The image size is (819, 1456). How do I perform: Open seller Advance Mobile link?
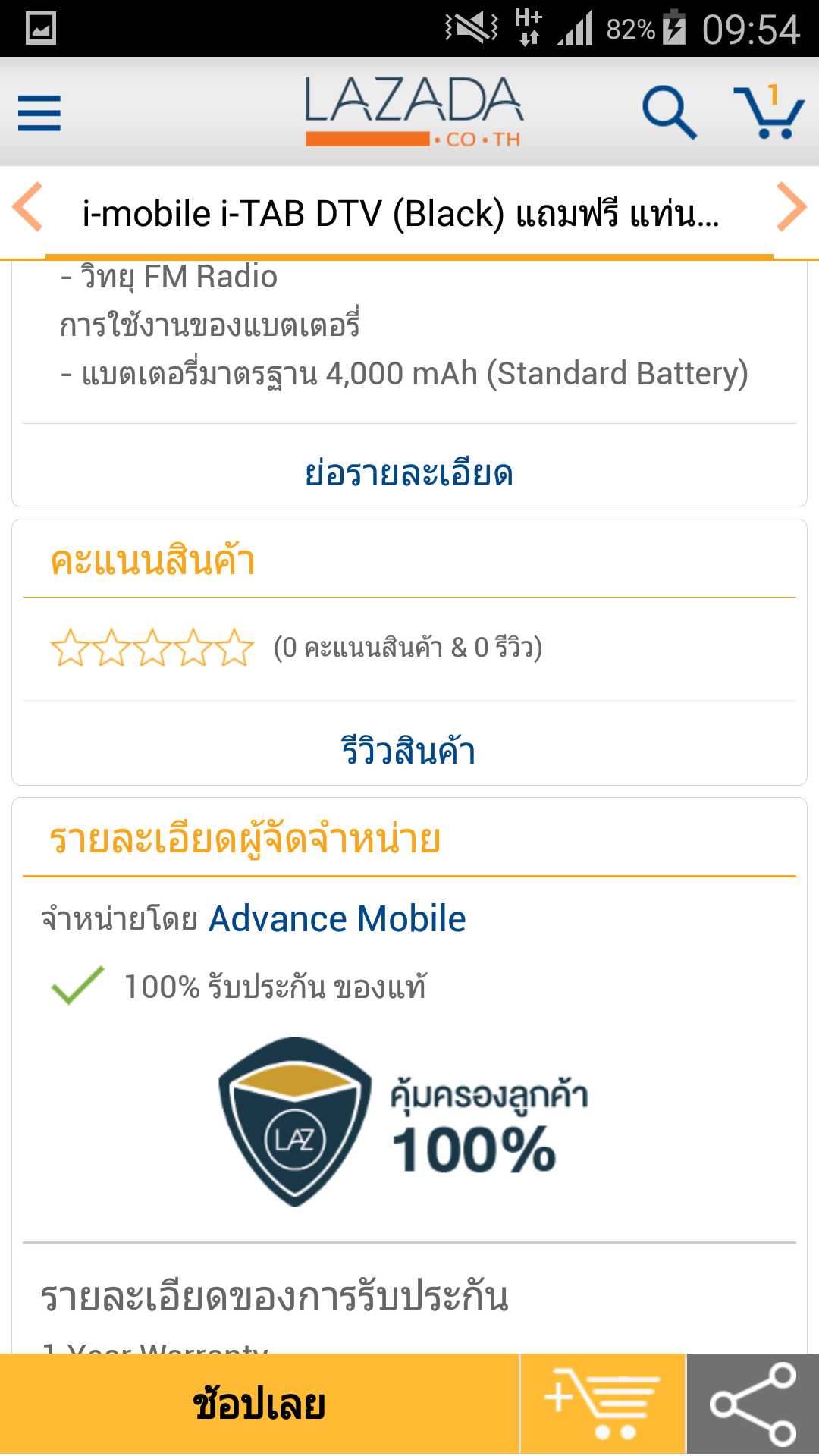pyautogui.click(x=337, y=919)
